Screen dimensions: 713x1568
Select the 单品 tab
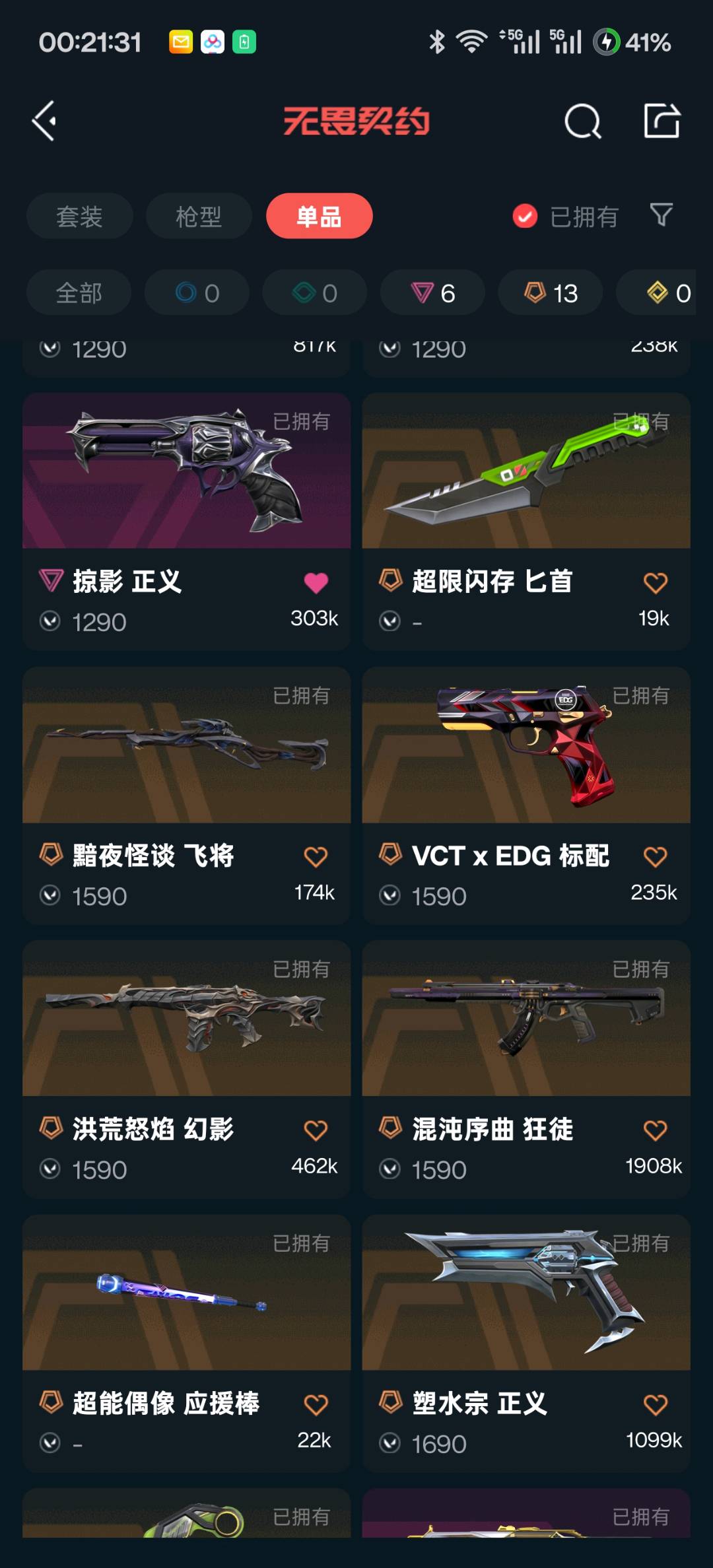[x=319, y=217]
